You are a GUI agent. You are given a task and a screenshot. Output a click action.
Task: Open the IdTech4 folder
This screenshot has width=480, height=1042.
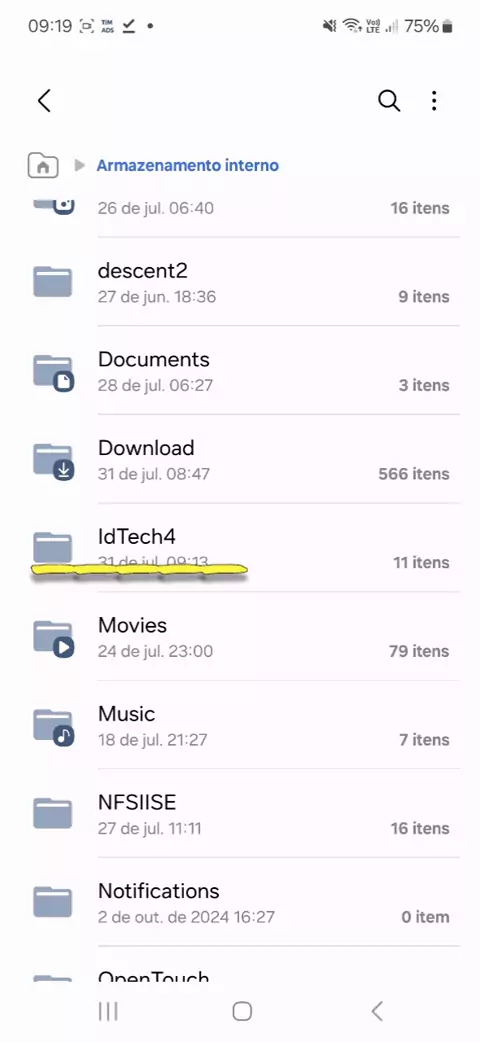point(240,548)
